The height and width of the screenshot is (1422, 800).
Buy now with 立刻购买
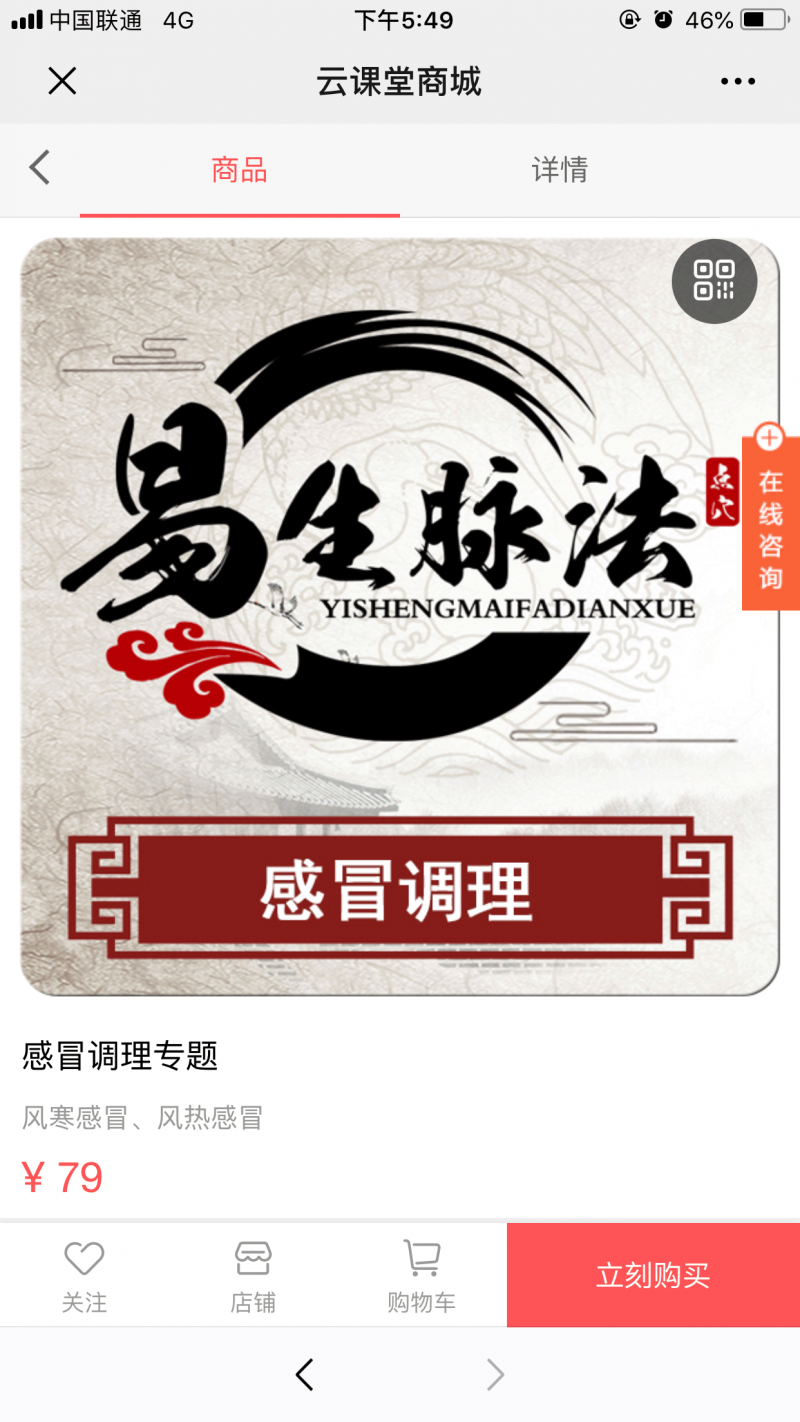pos(653,1275)
